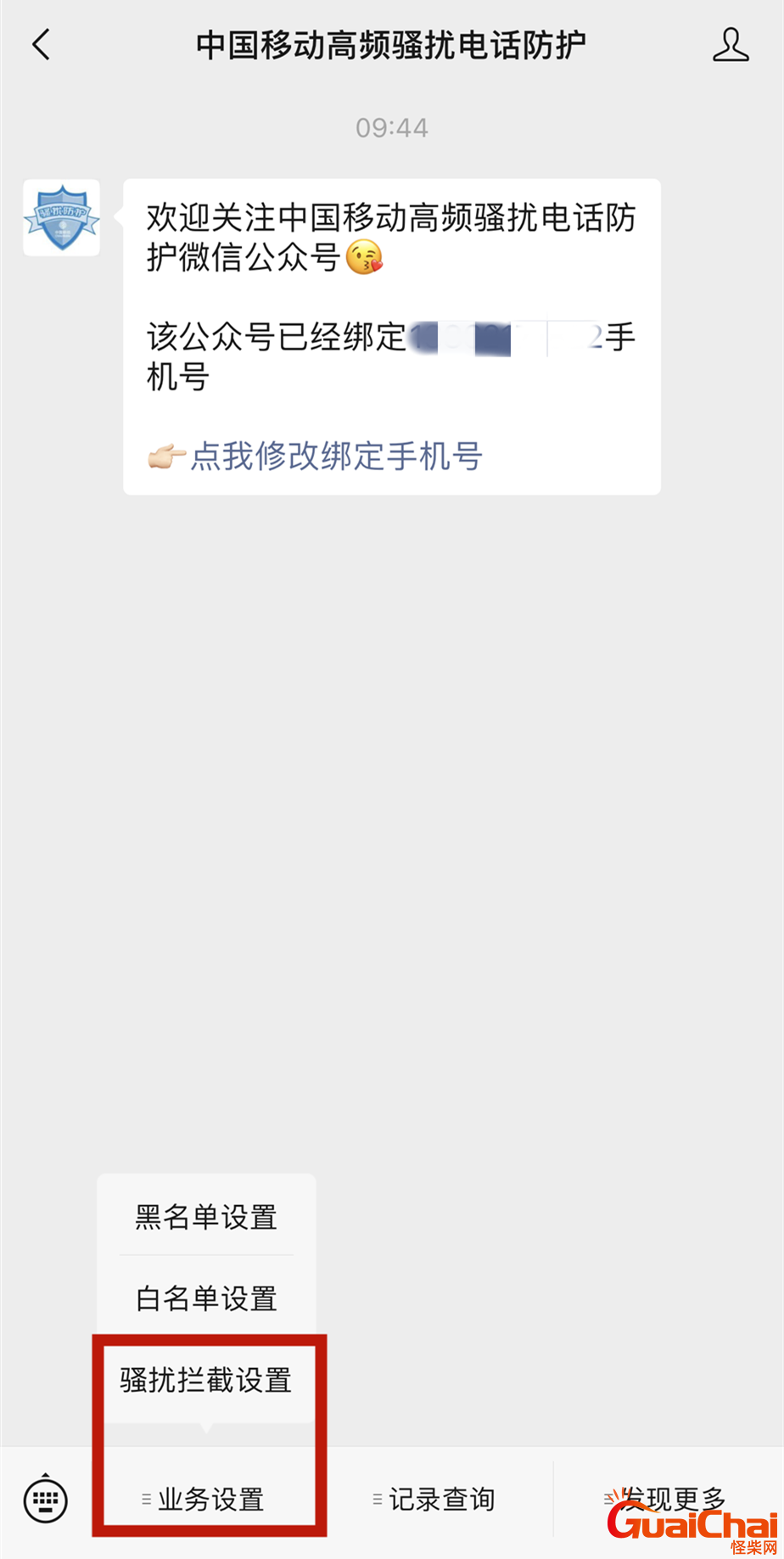The image size is (784, 1559).
Task: Open the account avatar next to the message
Action: click(x=61, y=218)
